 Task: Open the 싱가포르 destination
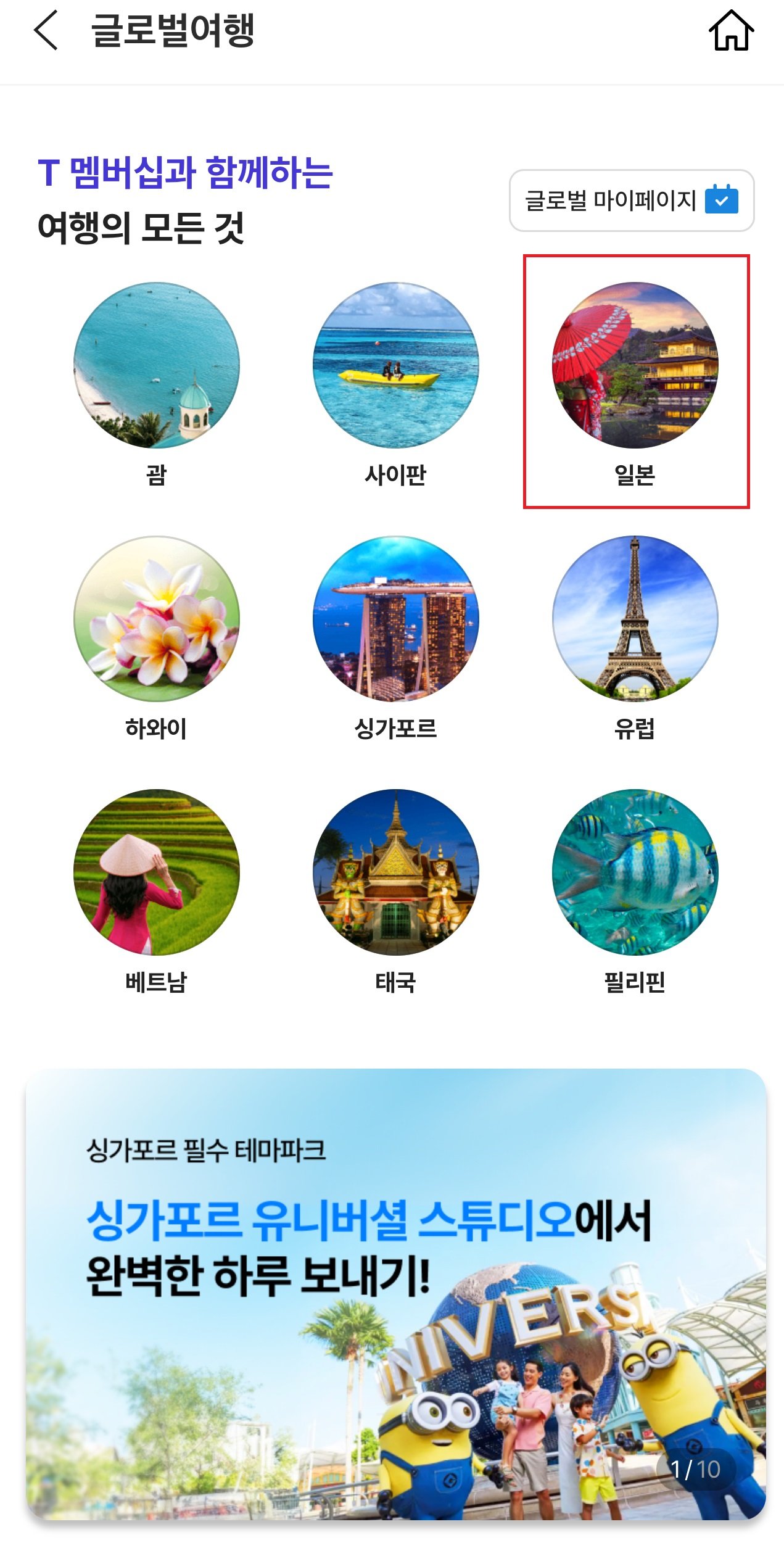click(x=395, y=619)
